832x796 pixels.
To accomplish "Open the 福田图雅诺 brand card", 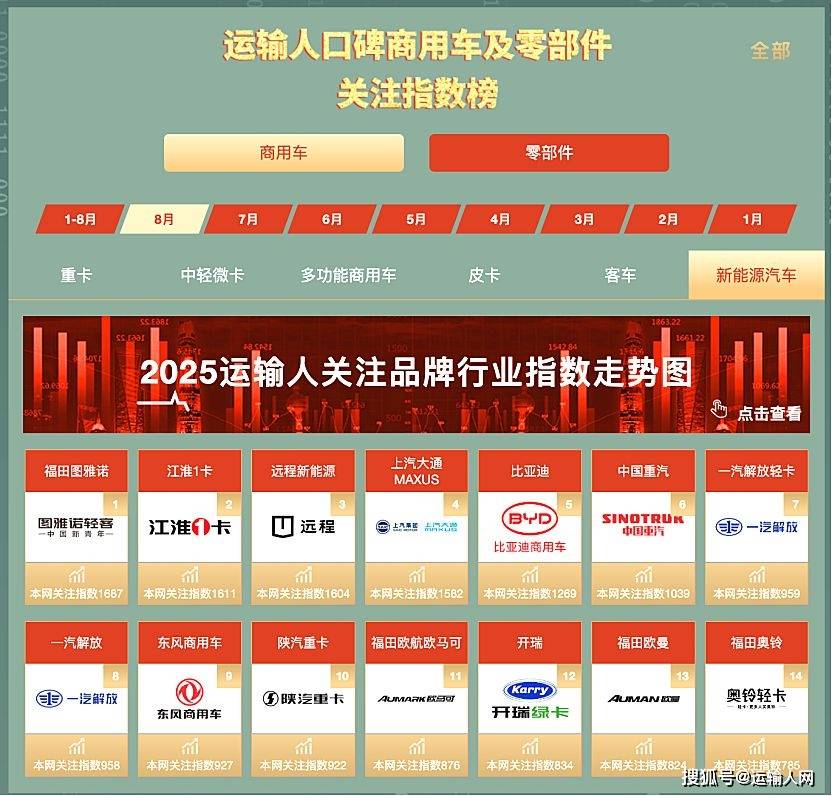I will (76, 525).
